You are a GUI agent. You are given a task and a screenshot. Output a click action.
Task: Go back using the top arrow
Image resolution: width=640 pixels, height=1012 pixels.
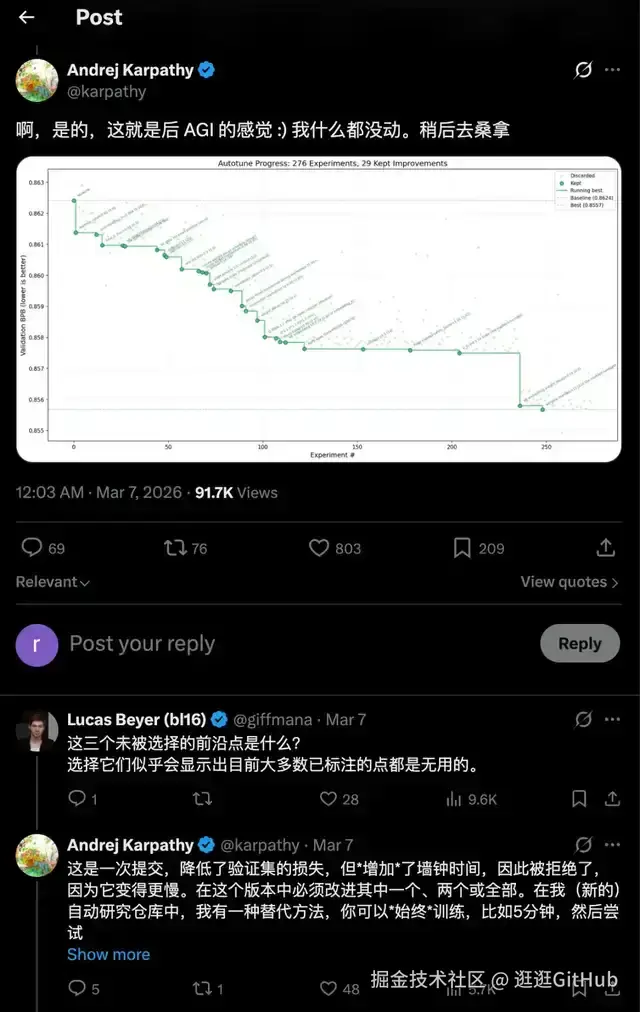(26, 17)
